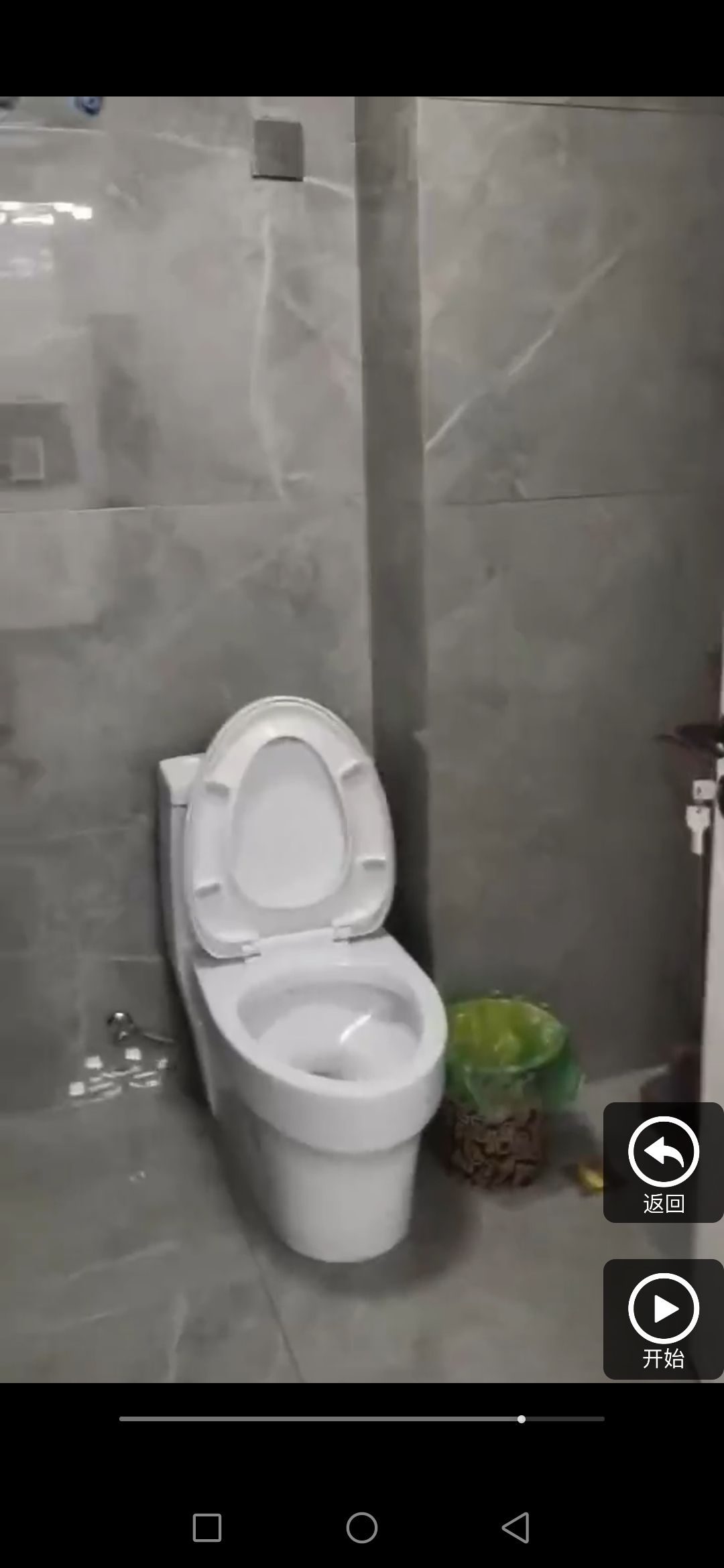Tap the video progress bar to seek

[x=362, y=1419]
